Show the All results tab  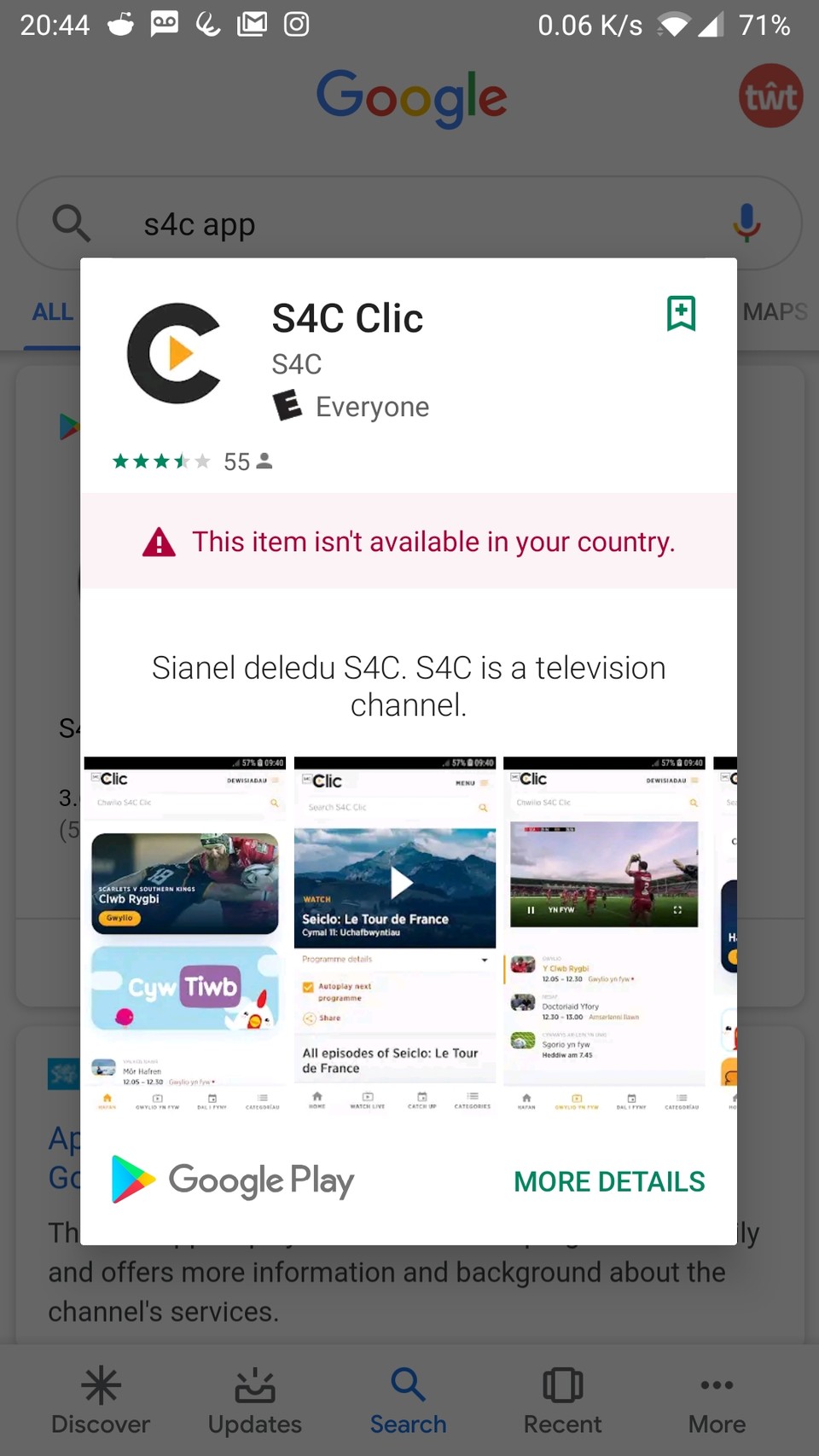click(53, 312)
